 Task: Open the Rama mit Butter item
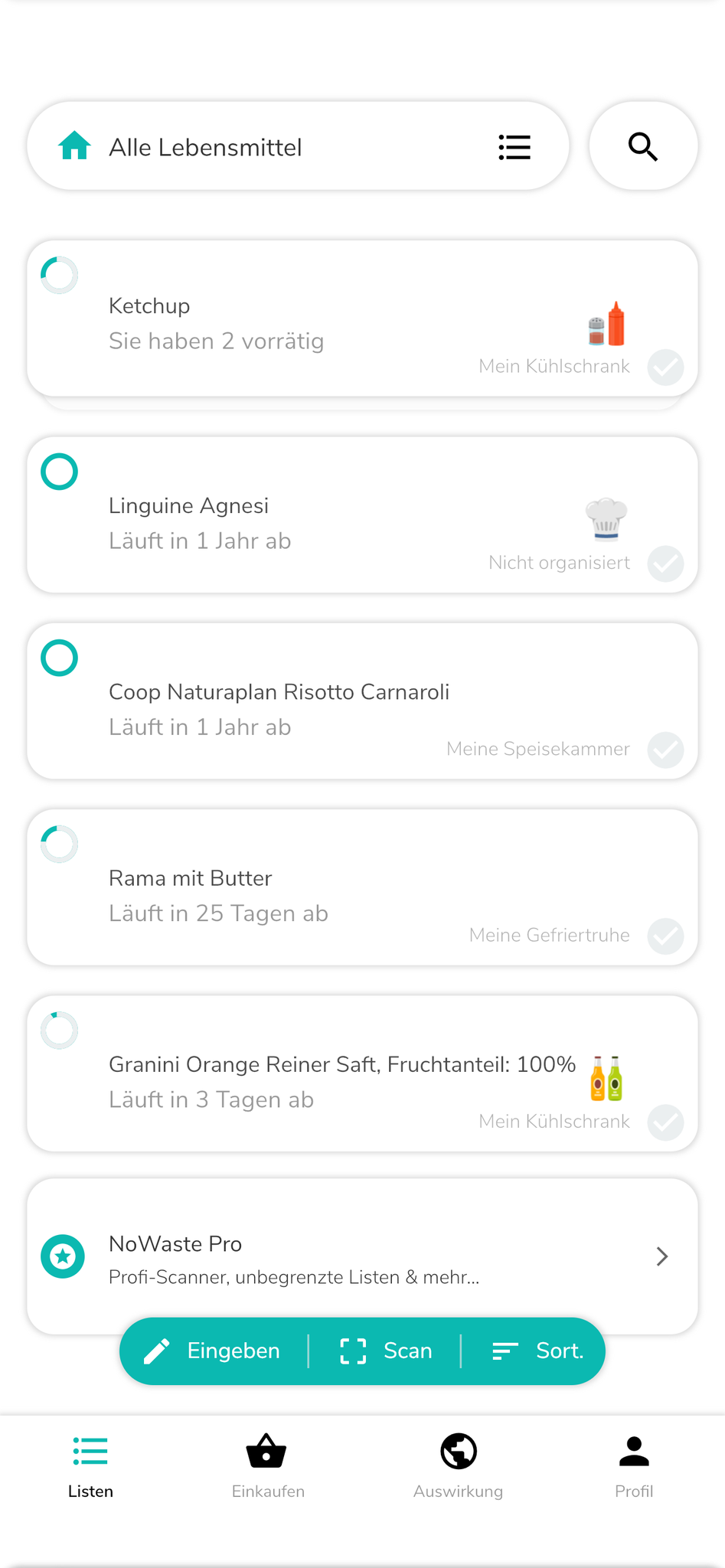pyautogui.click(x=306, y=893)
